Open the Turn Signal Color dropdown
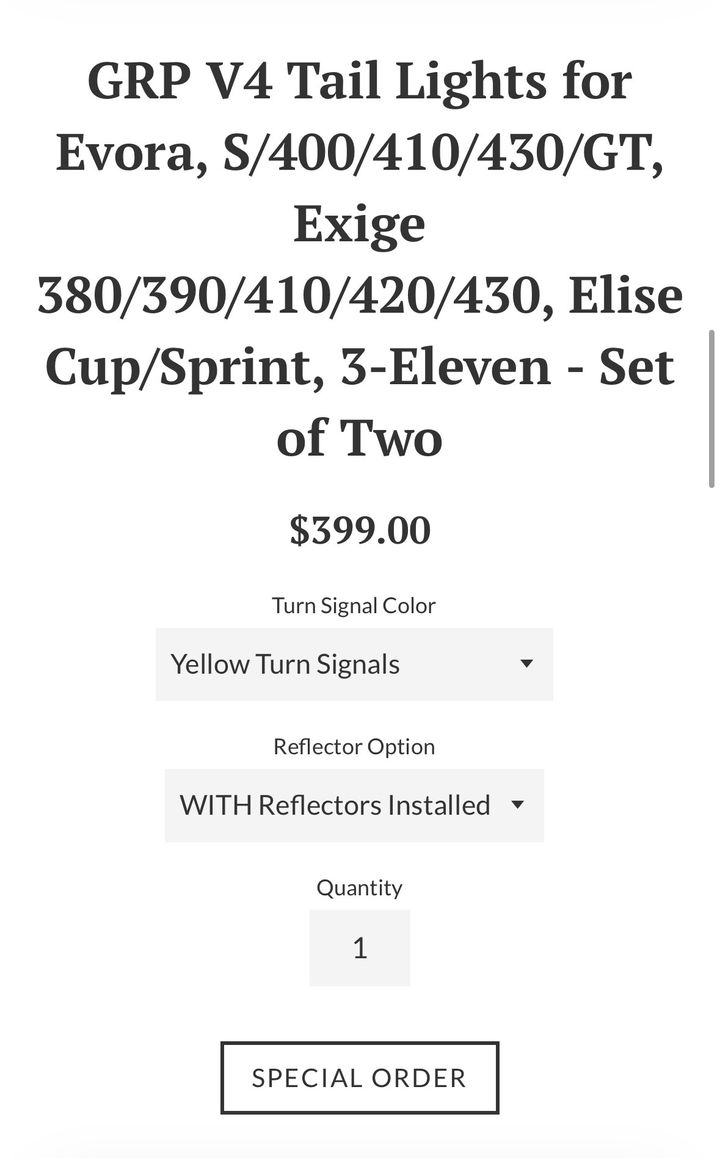This screenshot has width=720, height=1158. pos(353,664)
